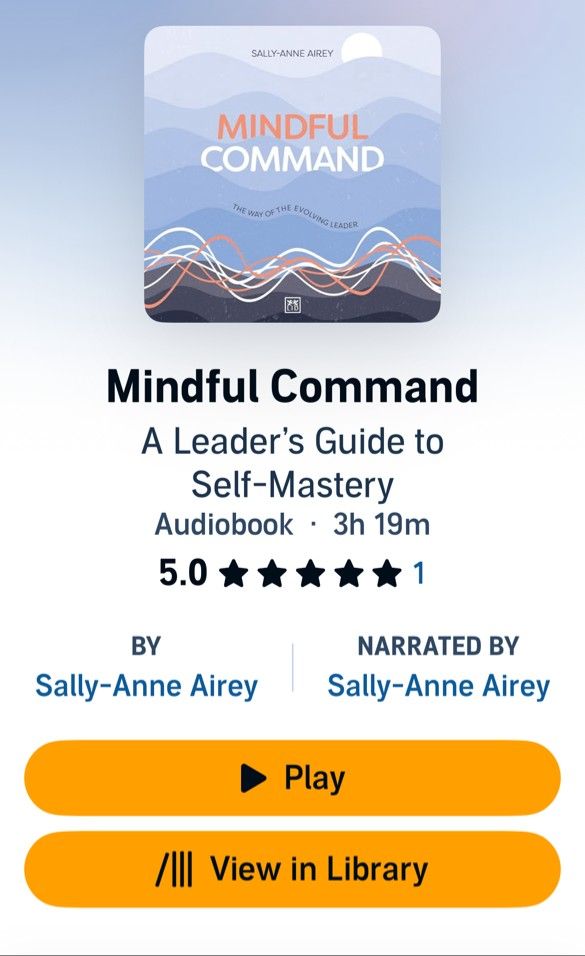Image resolution: width=585 pixels, height=956 pixels.
Task: Open author Sally-Anne Airey's page
Action: pos(146,686)
